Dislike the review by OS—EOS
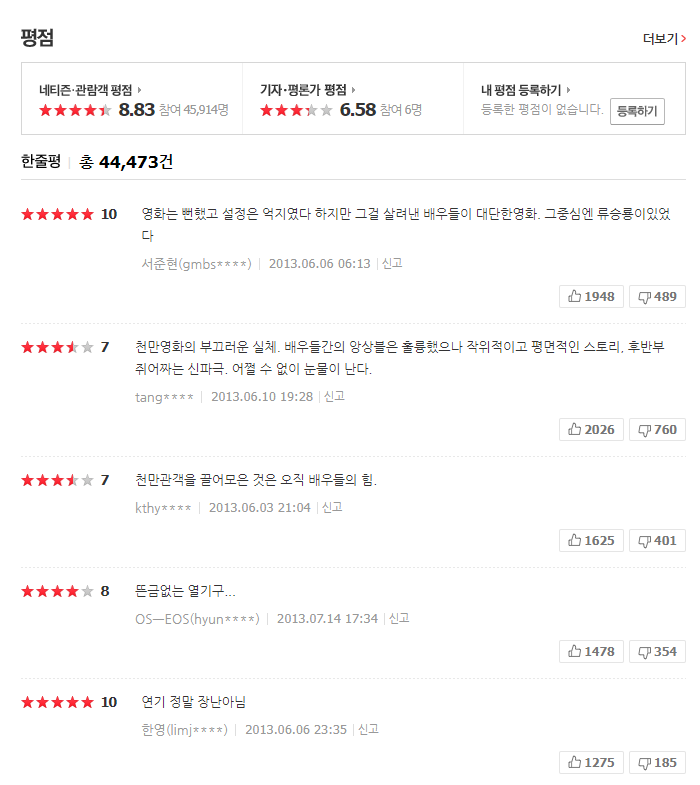Image resolution: width=700 pixels, height=785 pixels. click(x=658, y=651)
